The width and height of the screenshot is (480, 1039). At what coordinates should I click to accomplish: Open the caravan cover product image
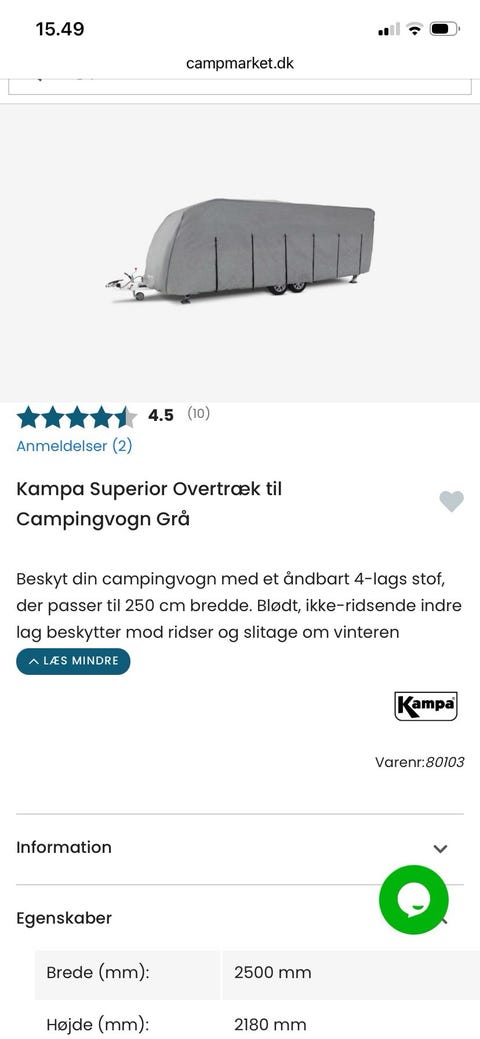coord(240,252)
